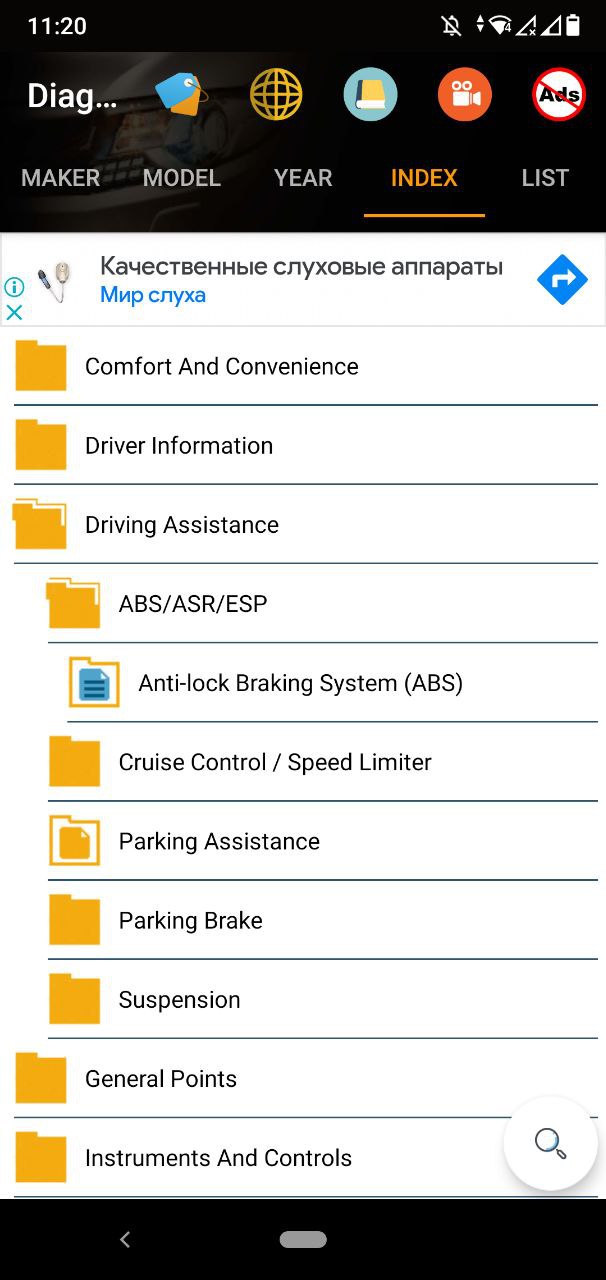The height and width of the screenshot is (1280, 606).
Task: Open Anti-lock Braking System (ABS) document
Action: (x=333, y=683)
